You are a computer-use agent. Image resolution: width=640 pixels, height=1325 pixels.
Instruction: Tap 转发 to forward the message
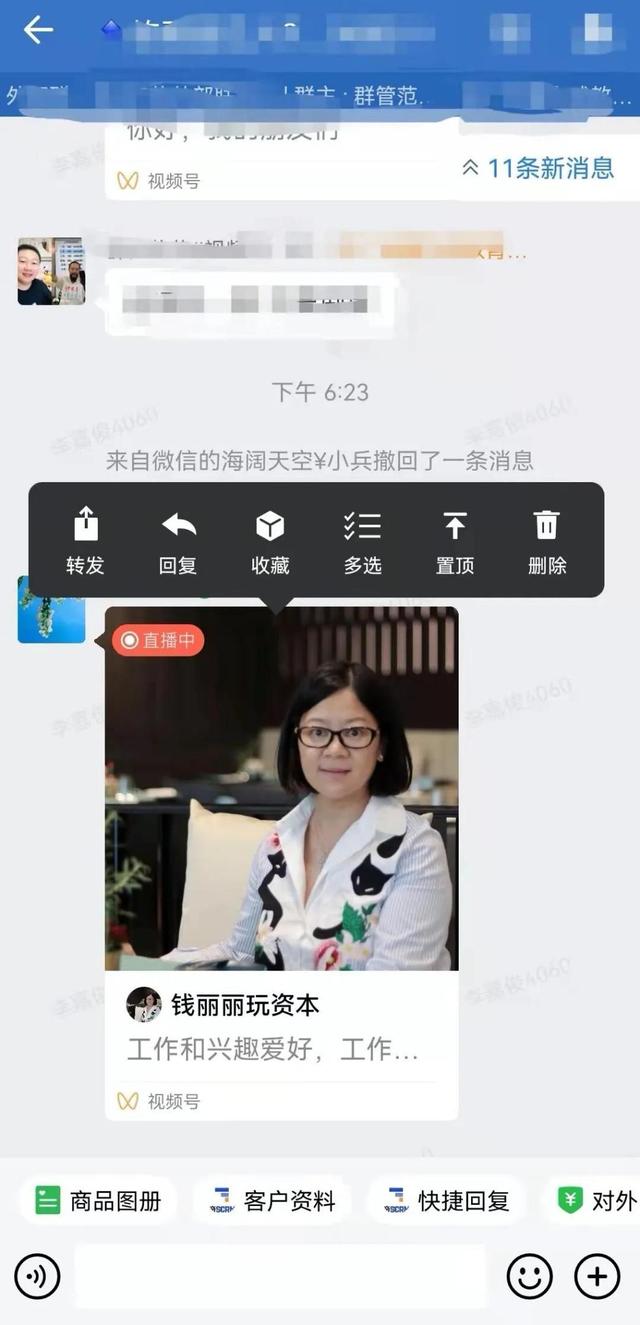click(85, 541)
